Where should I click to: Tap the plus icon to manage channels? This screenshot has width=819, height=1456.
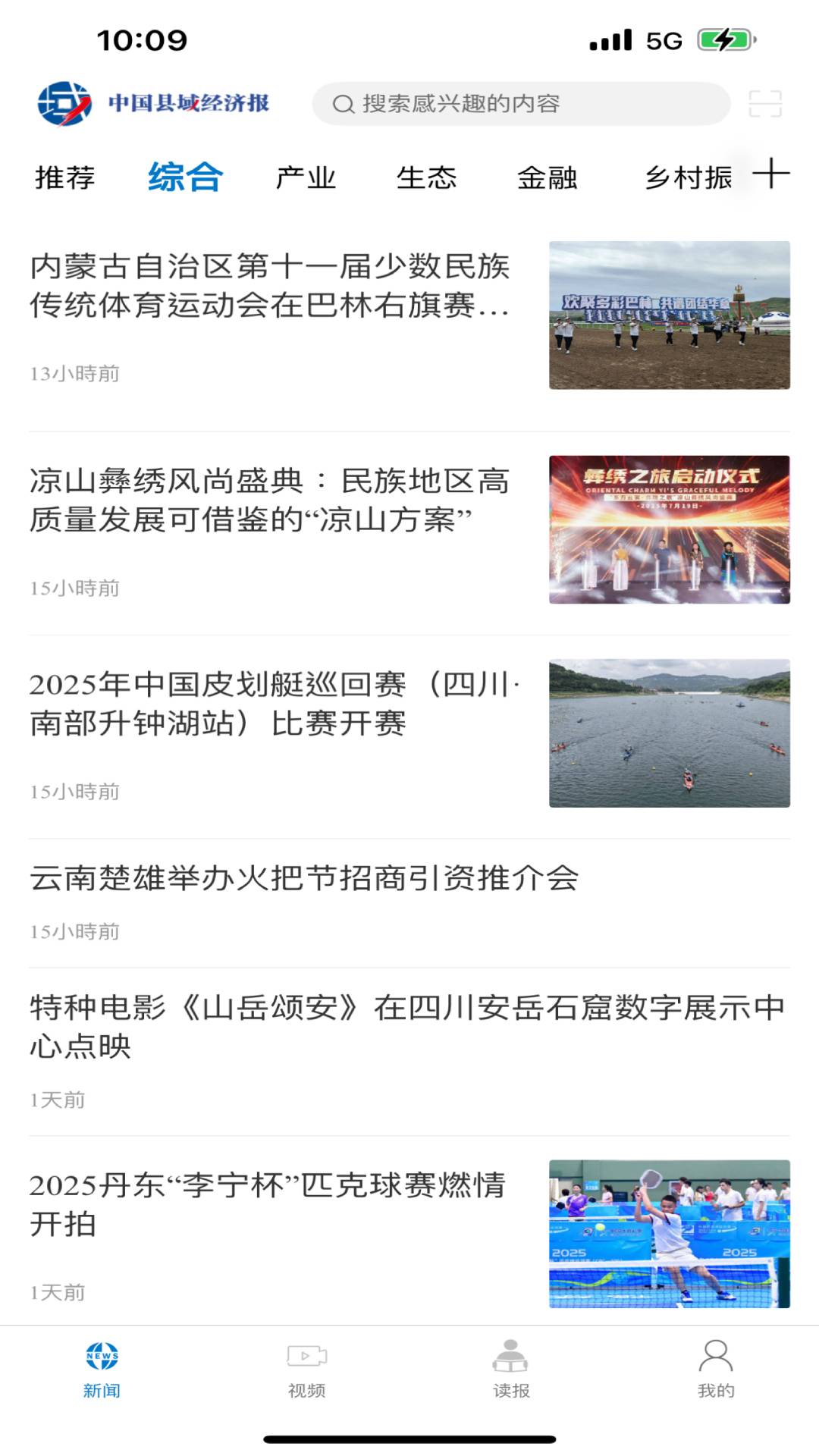pos(773,176)
